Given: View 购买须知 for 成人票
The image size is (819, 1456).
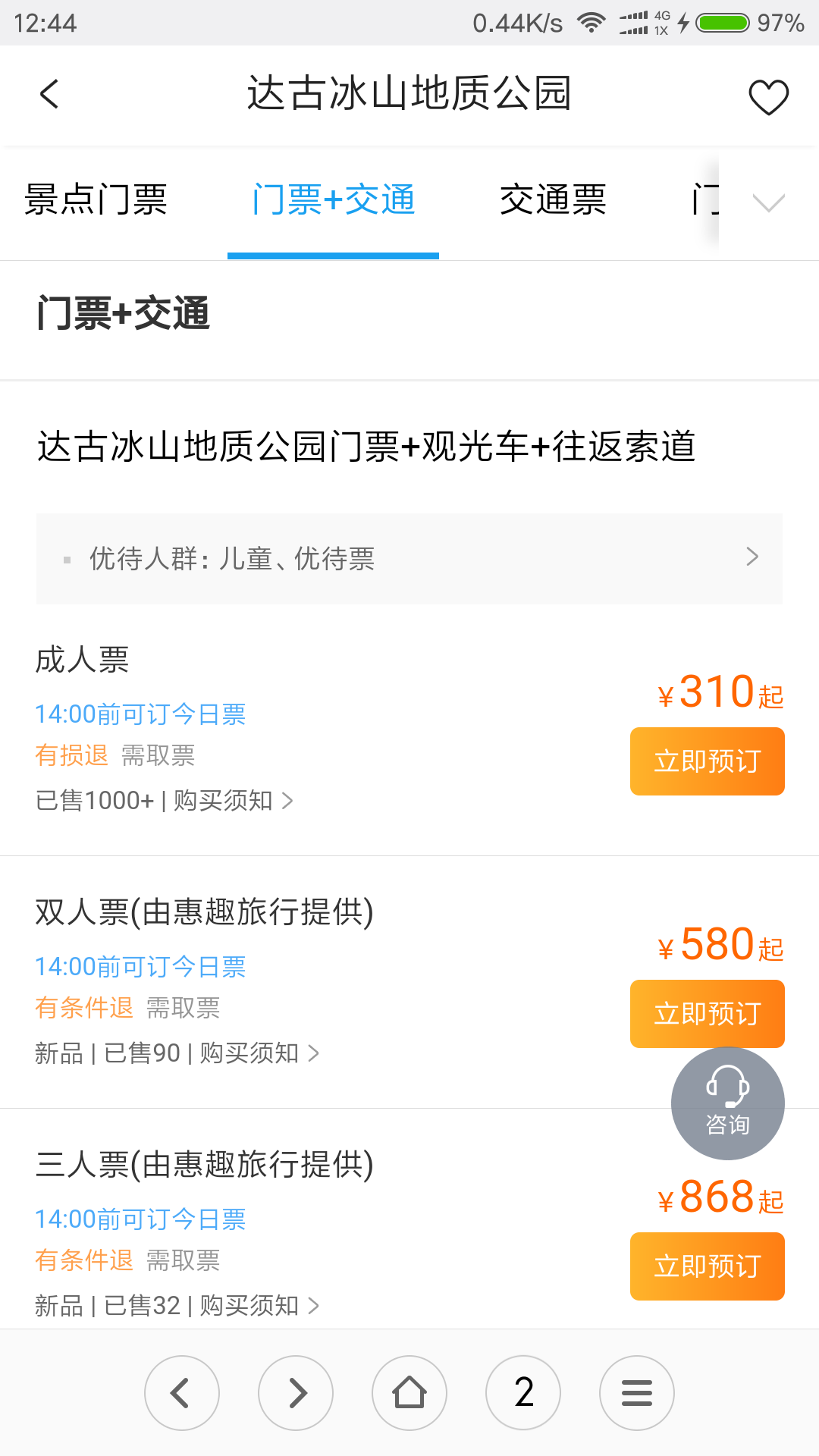Looking at the screenshot, I should [232, 801].
